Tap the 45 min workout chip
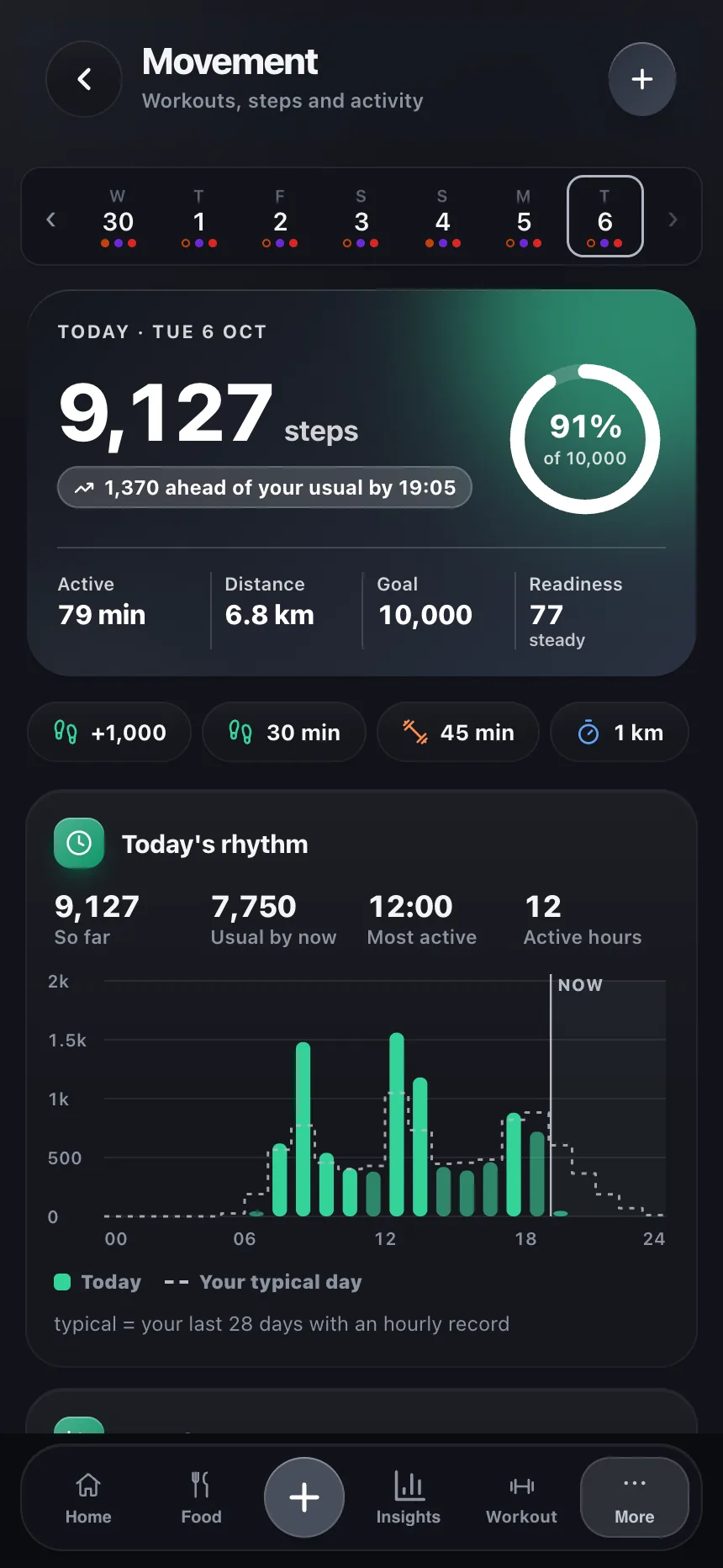Image resolution: width=723 pixels, height=1568 pixels. [458, 732]
